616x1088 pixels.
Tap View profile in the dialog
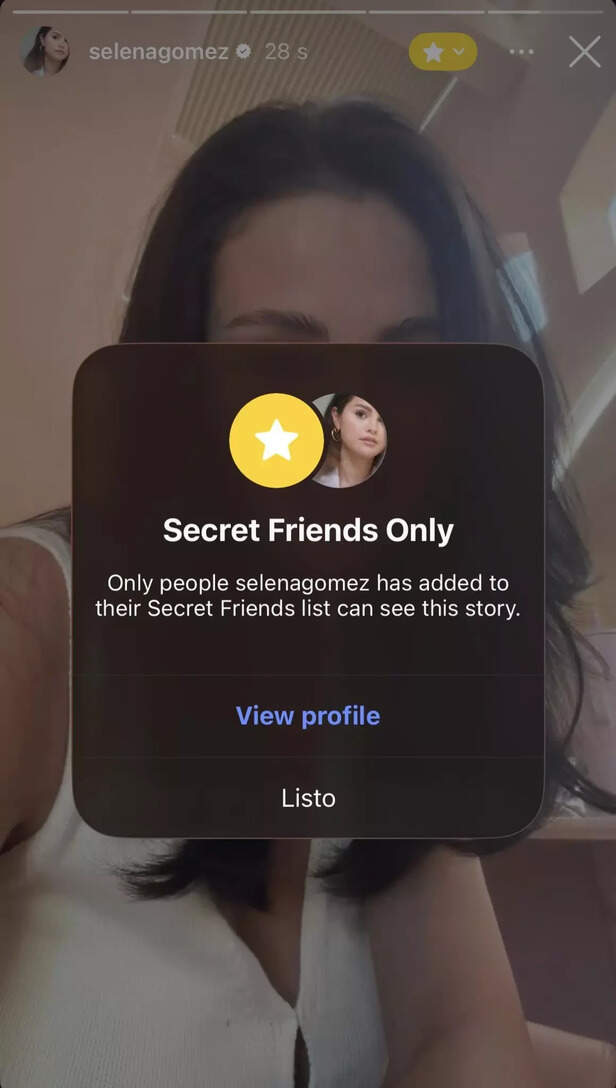pyautogui.click(x=308, y=716)
